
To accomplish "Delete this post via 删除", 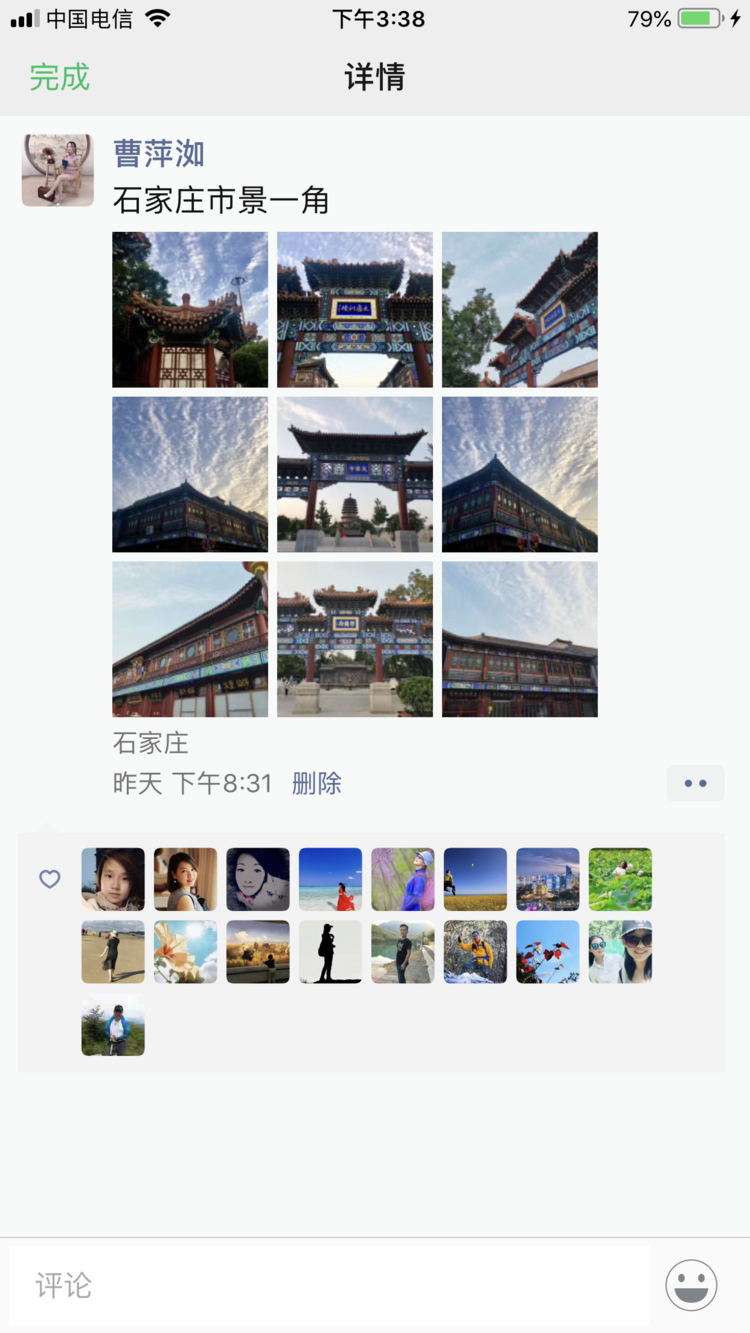I will pos(317,783).
